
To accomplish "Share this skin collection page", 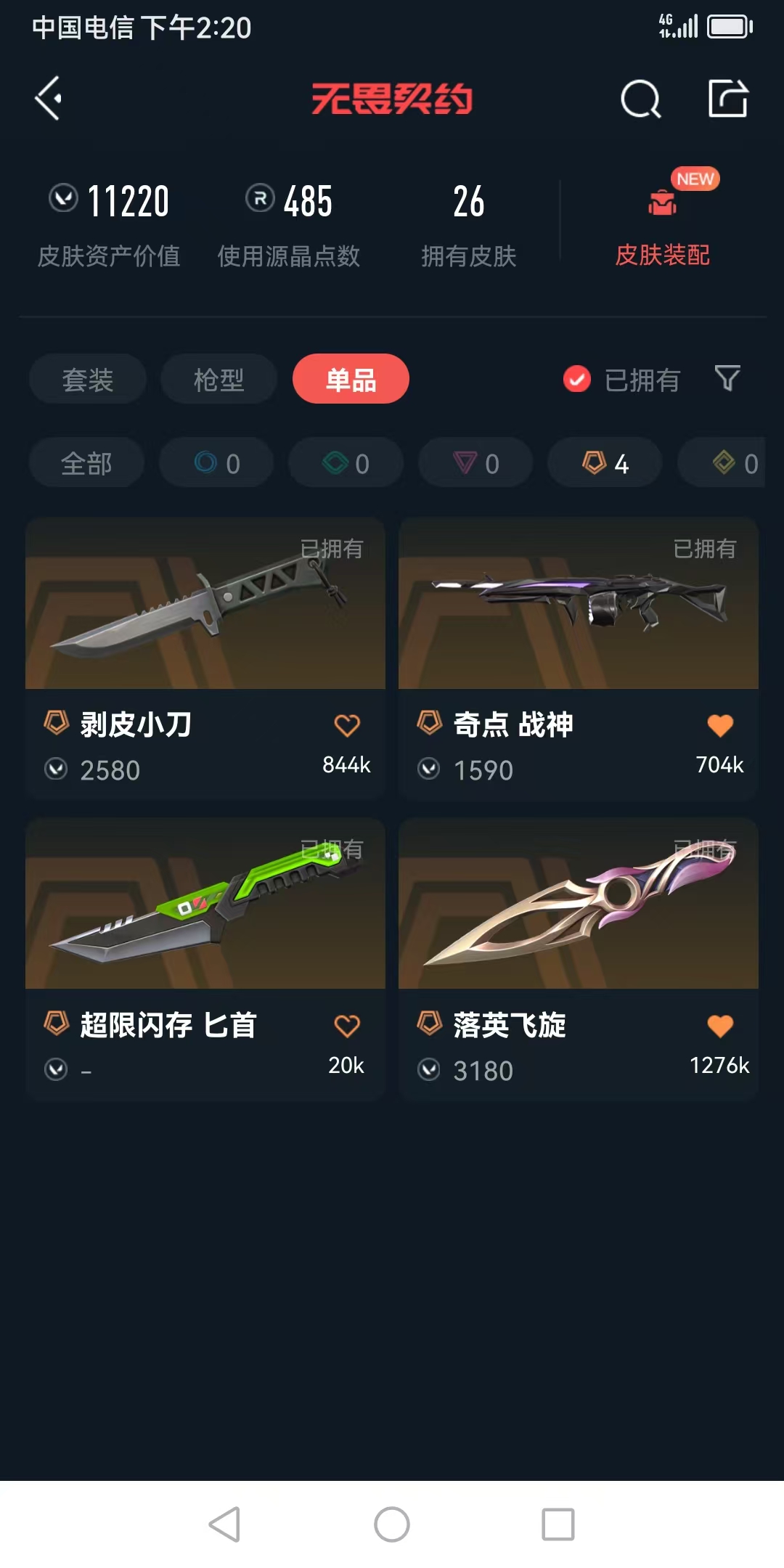I will tap(728, 99).
